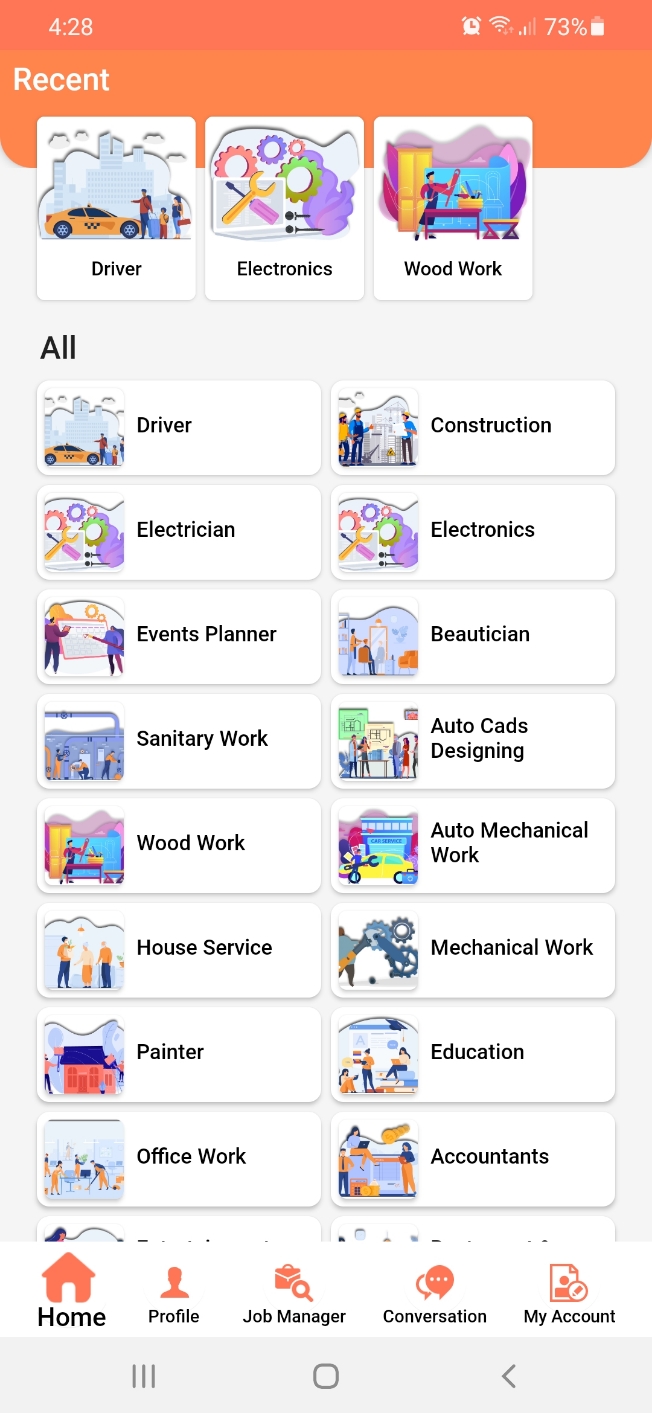Go to the Conversation tab

[x=435, y=1294]
